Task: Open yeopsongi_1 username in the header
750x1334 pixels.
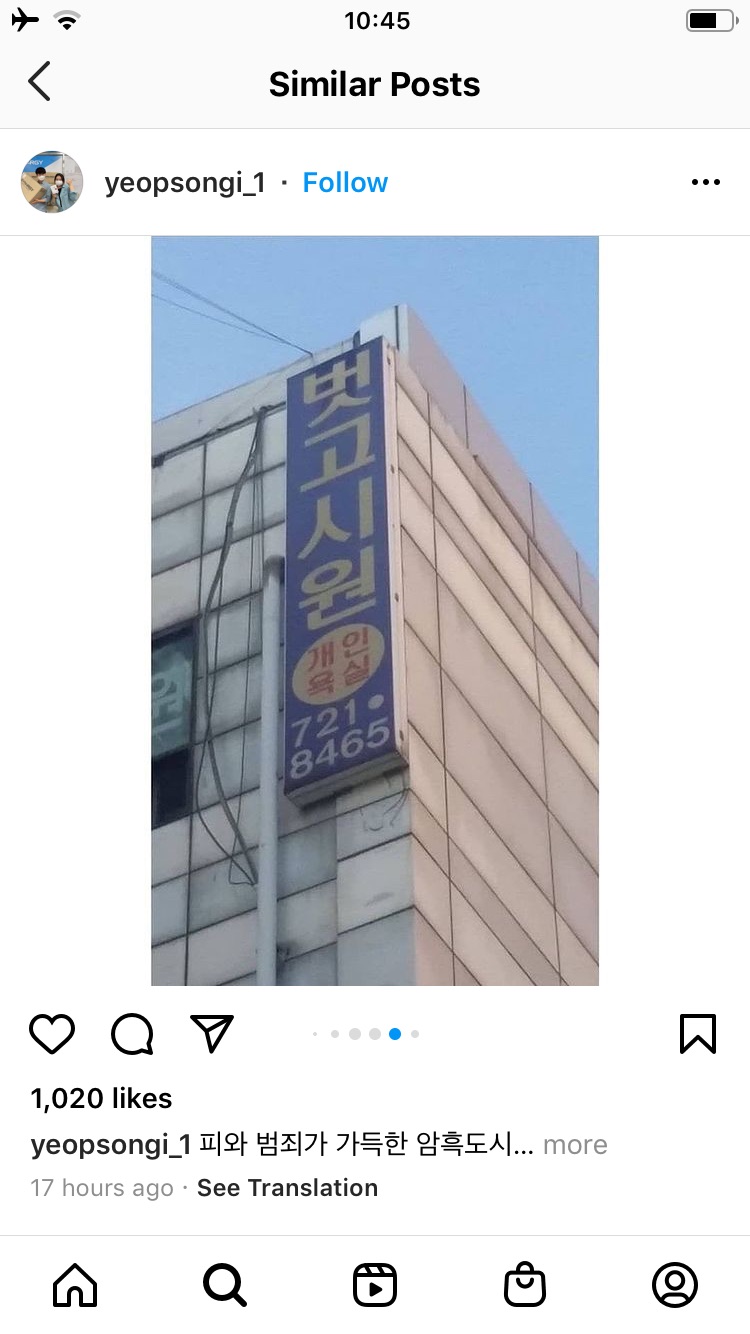Action: tap(185, 182)
